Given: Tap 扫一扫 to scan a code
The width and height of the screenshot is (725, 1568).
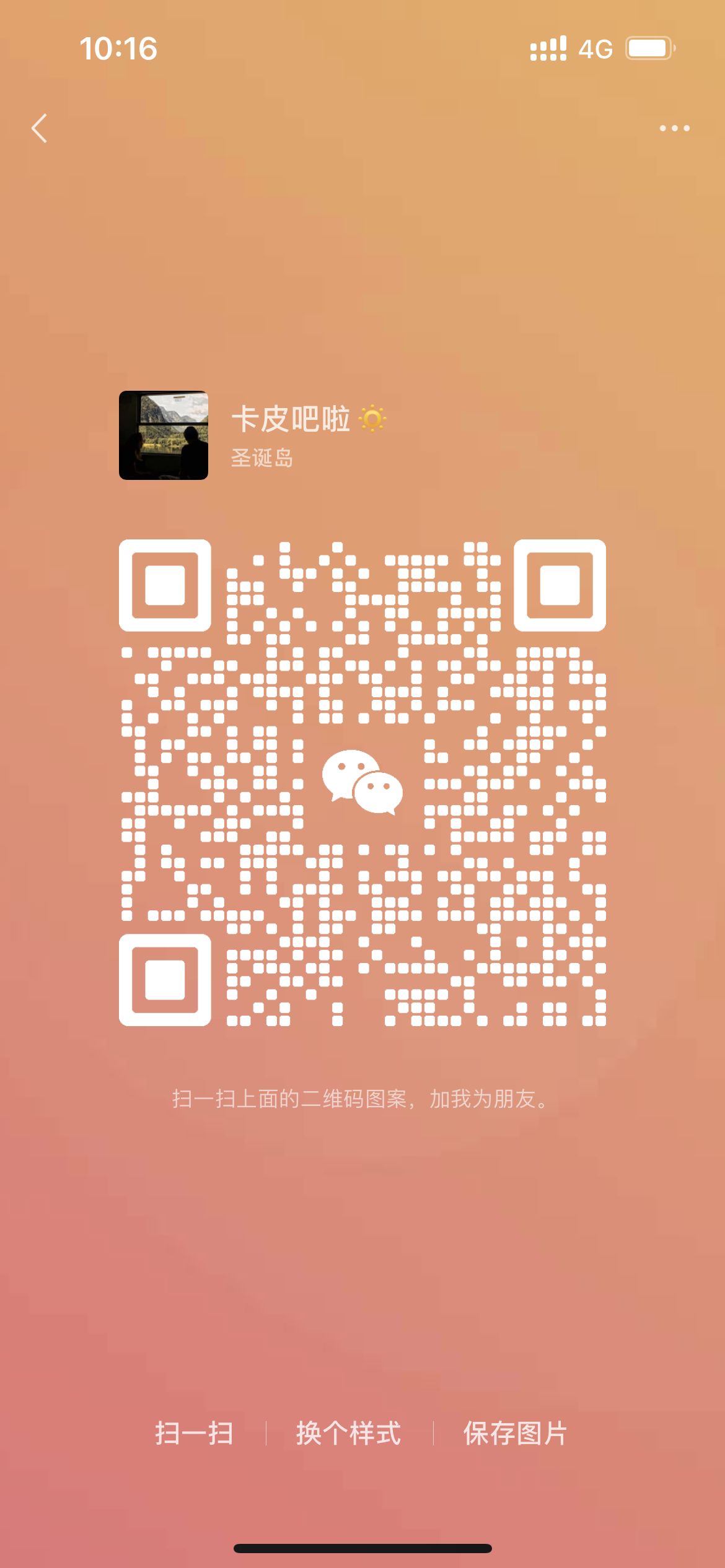Looking at the screenshot, I should [194, 1433].
